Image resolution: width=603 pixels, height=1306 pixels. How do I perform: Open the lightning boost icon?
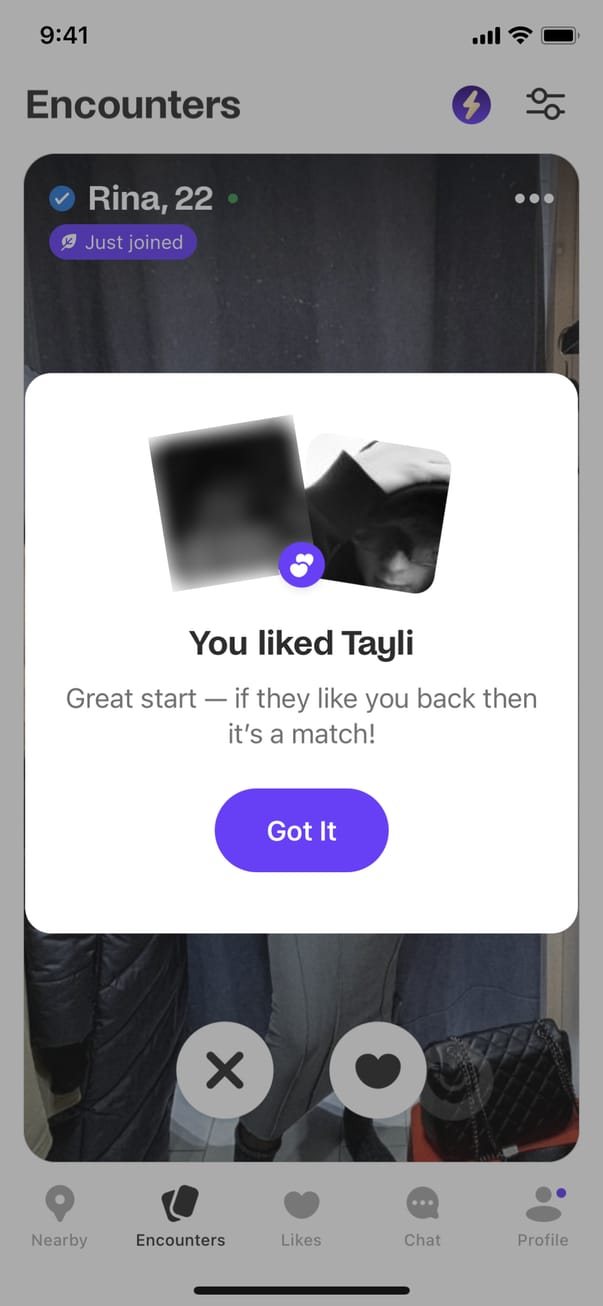point(471,104)
